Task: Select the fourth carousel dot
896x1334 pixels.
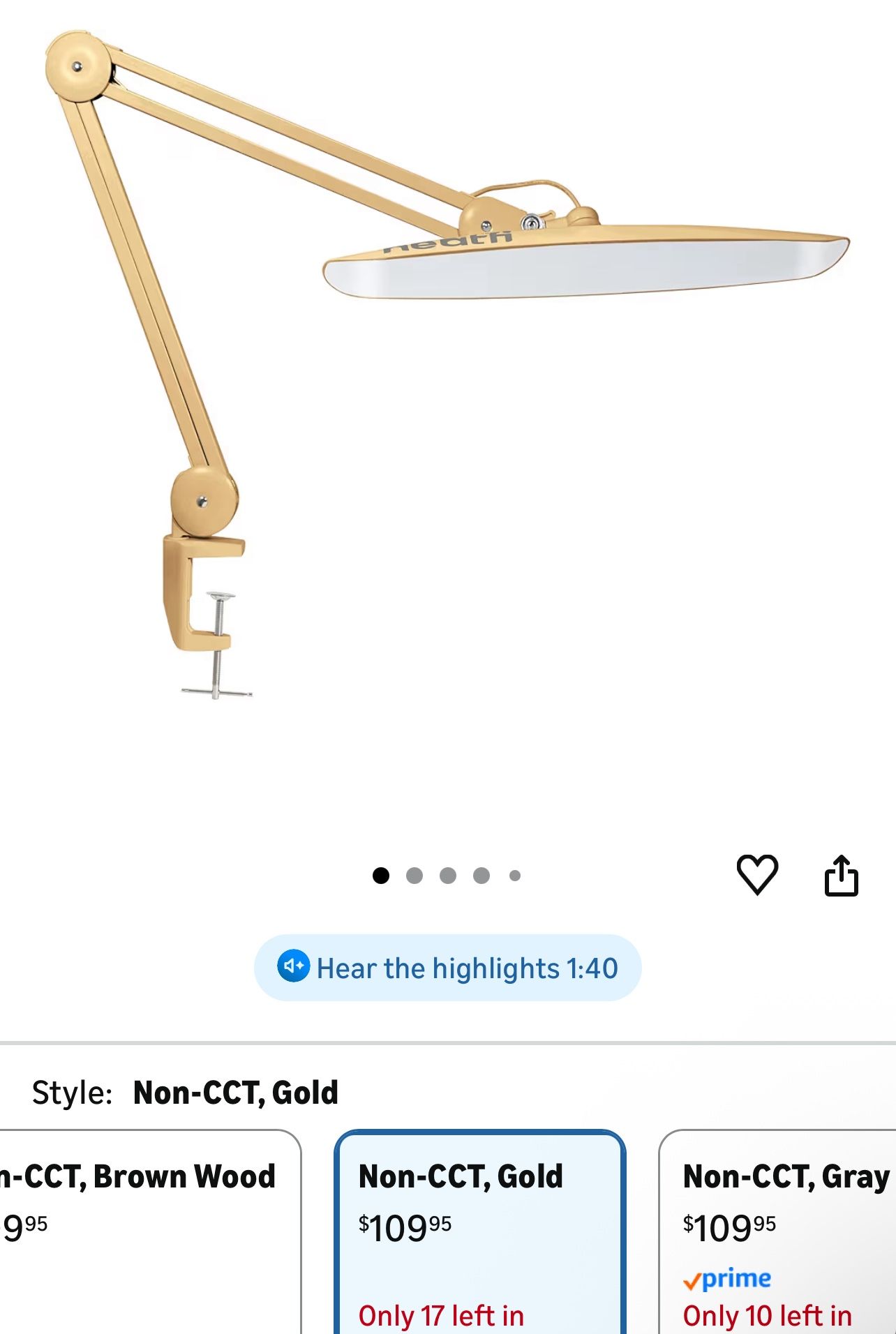Action: 481,876
